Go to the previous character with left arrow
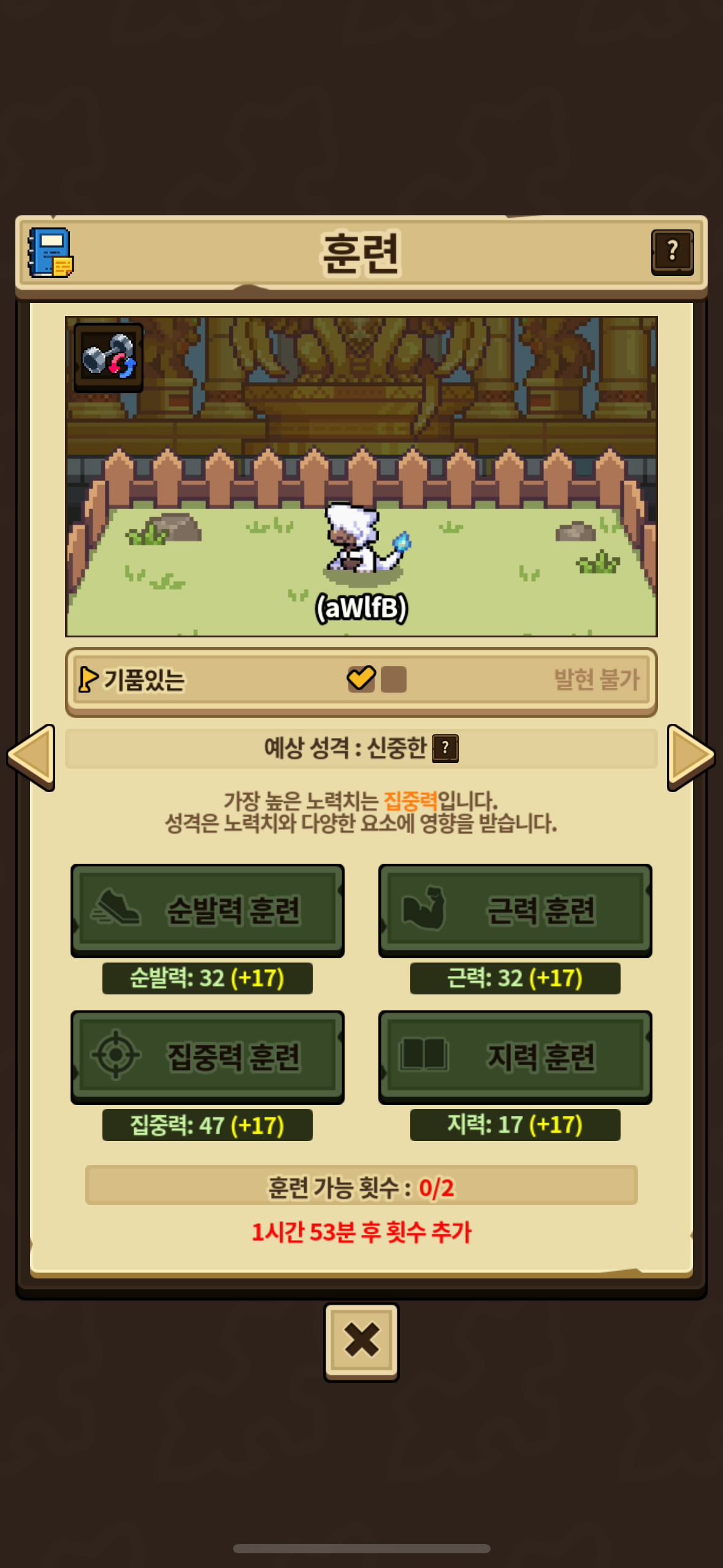Viewport: 723px width, 1568px height. coord(32,756)
